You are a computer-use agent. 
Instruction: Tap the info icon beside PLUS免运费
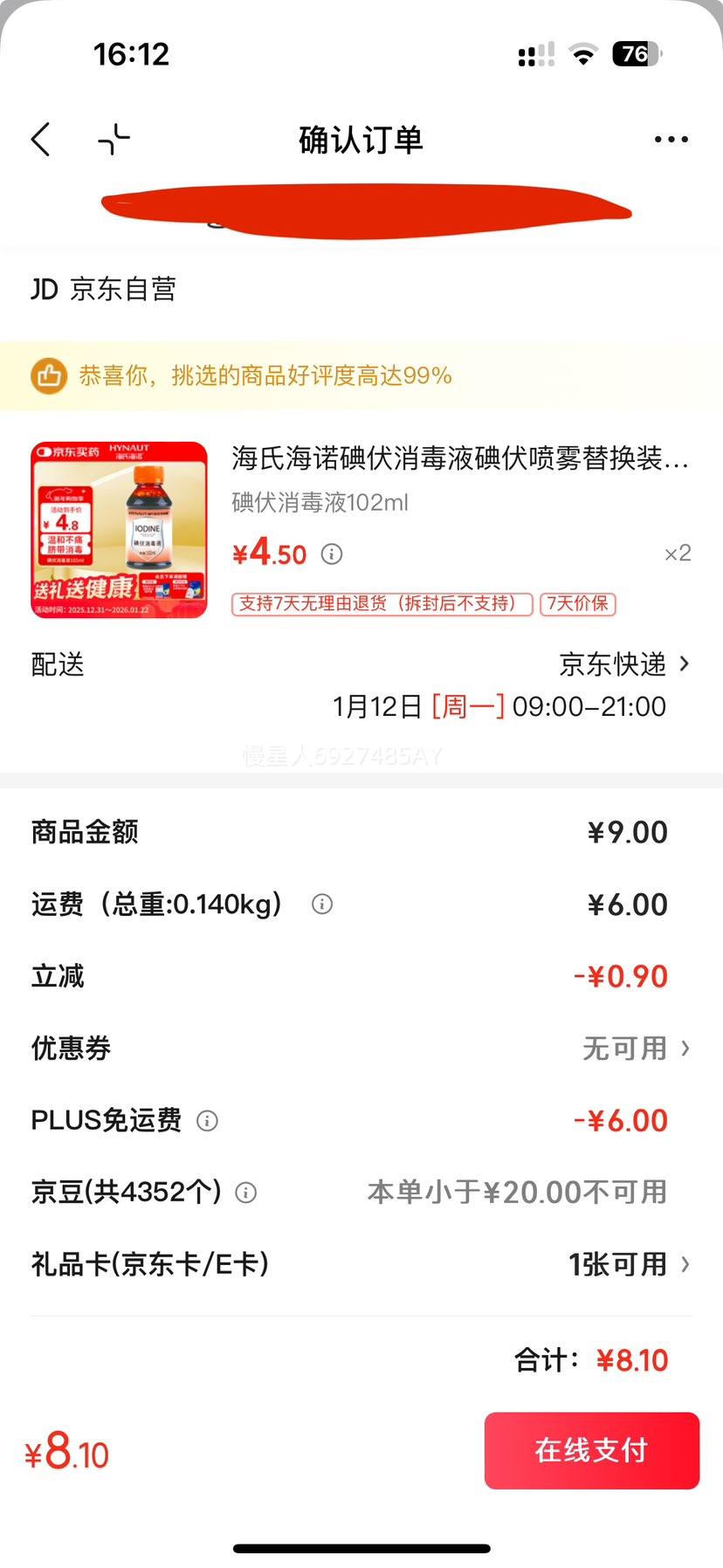(x=207, y=1121)
